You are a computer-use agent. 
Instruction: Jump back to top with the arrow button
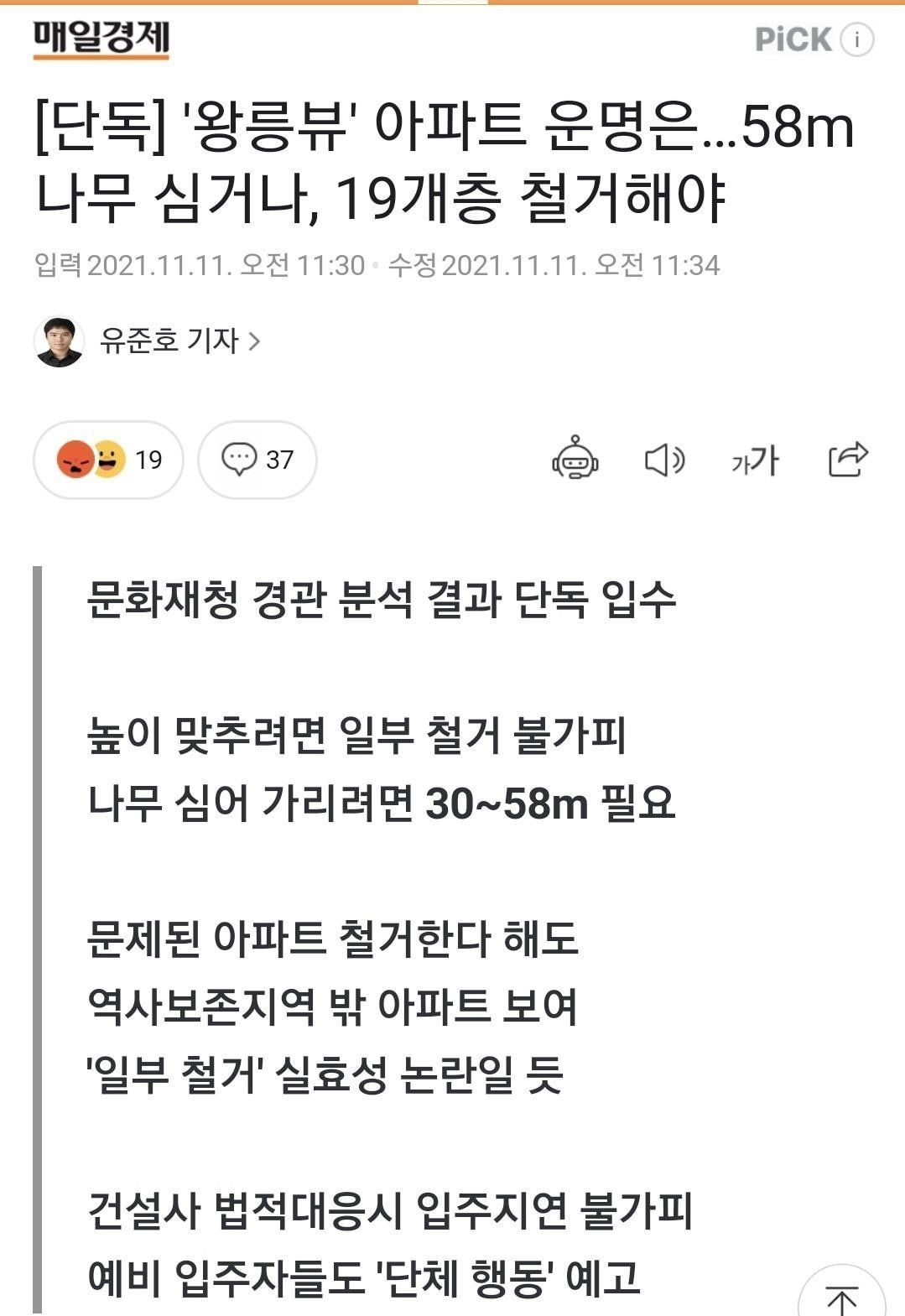click(x=841, y=1296)
